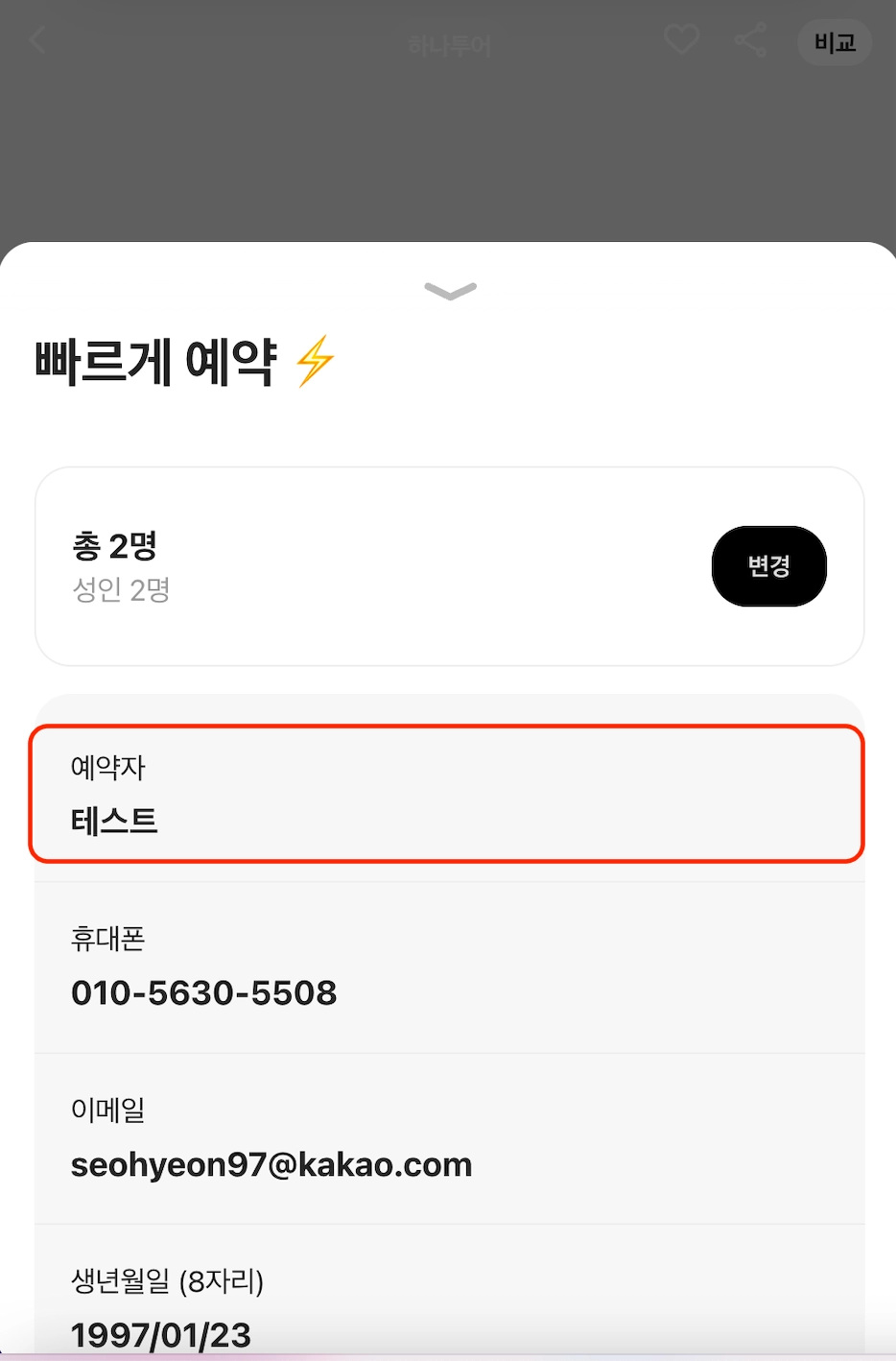Go back using the back arrow
Screen dimensions: 896x1361
click(38, 41)
